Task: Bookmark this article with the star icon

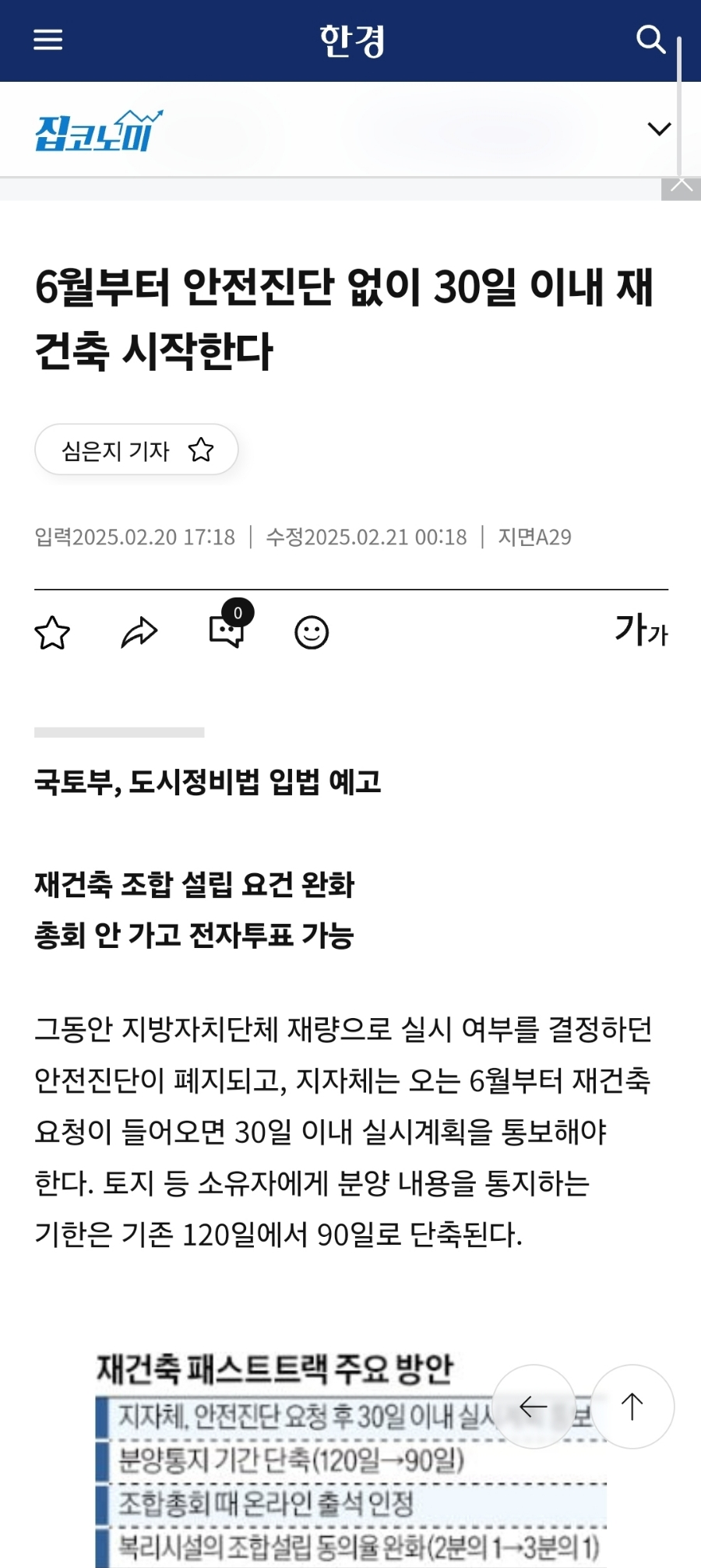Action: pos(52,632)
